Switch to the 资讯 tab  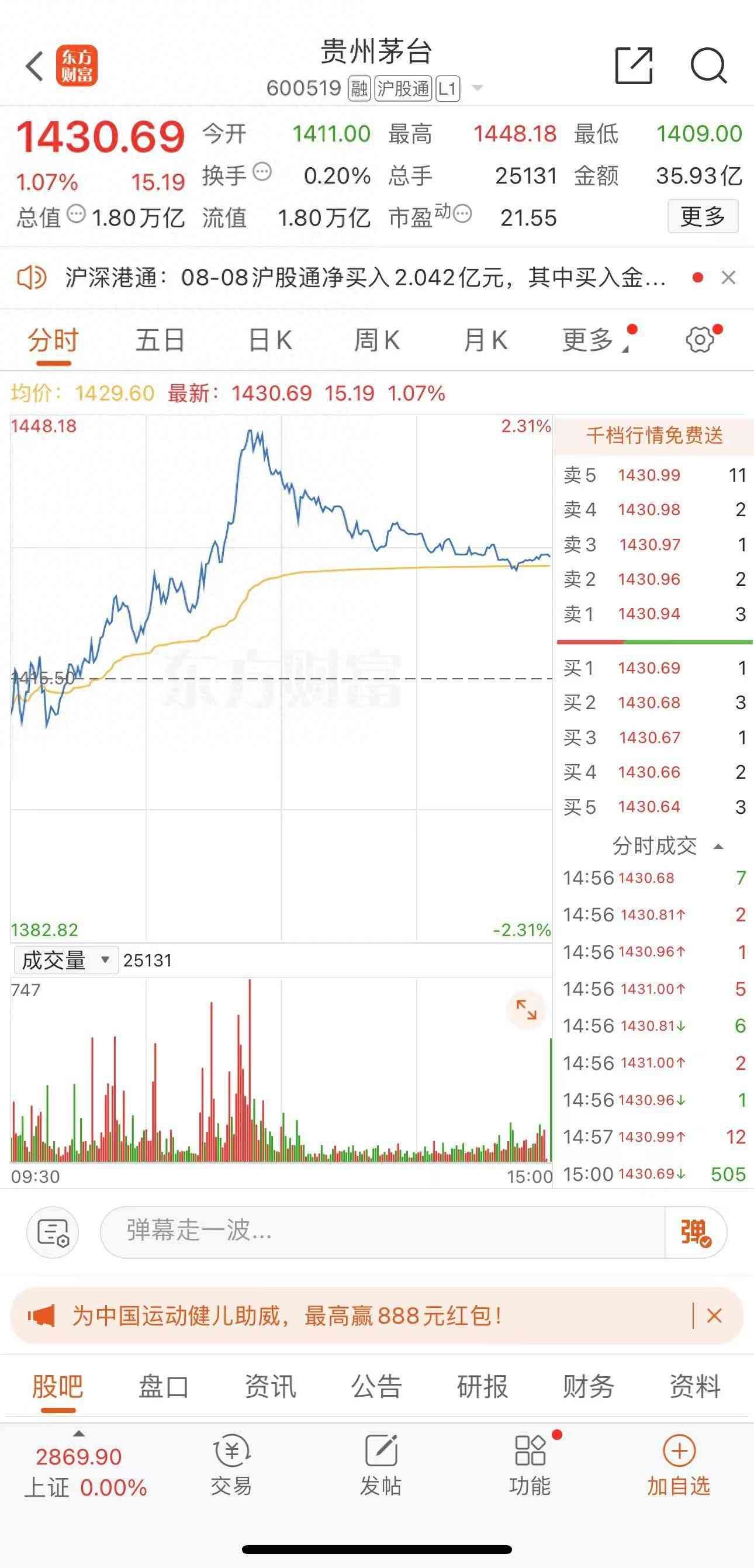[x=270, y=1386]
